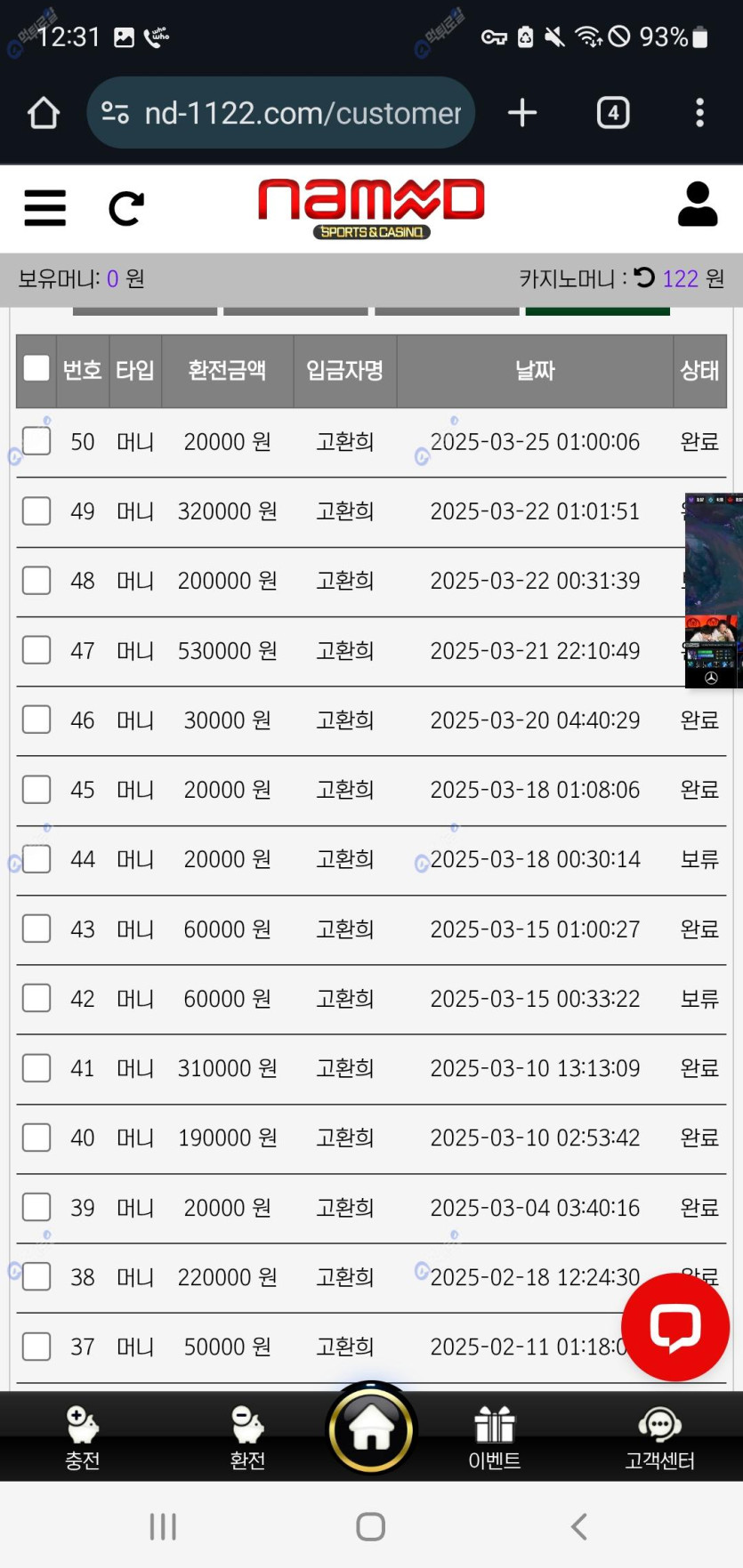Open the hamburger menu
The width and height of the screenshot is (743, 1568).
point(44,208)
